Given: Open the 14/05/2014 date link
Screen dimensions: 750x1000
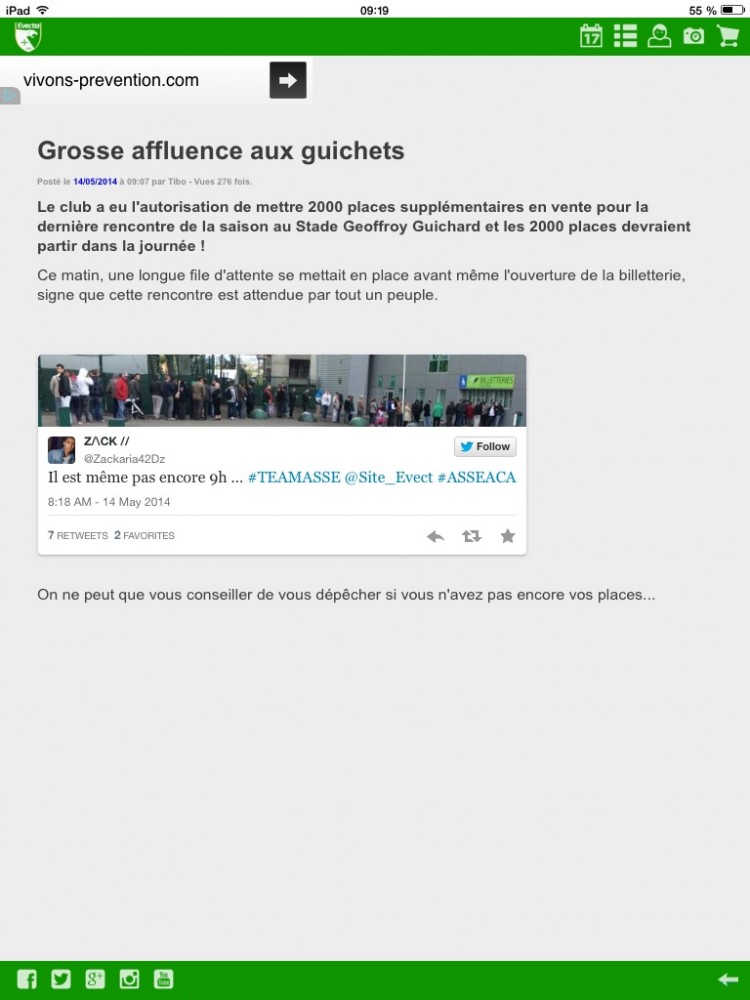Looking at the screenshot, I should point(95,181).
